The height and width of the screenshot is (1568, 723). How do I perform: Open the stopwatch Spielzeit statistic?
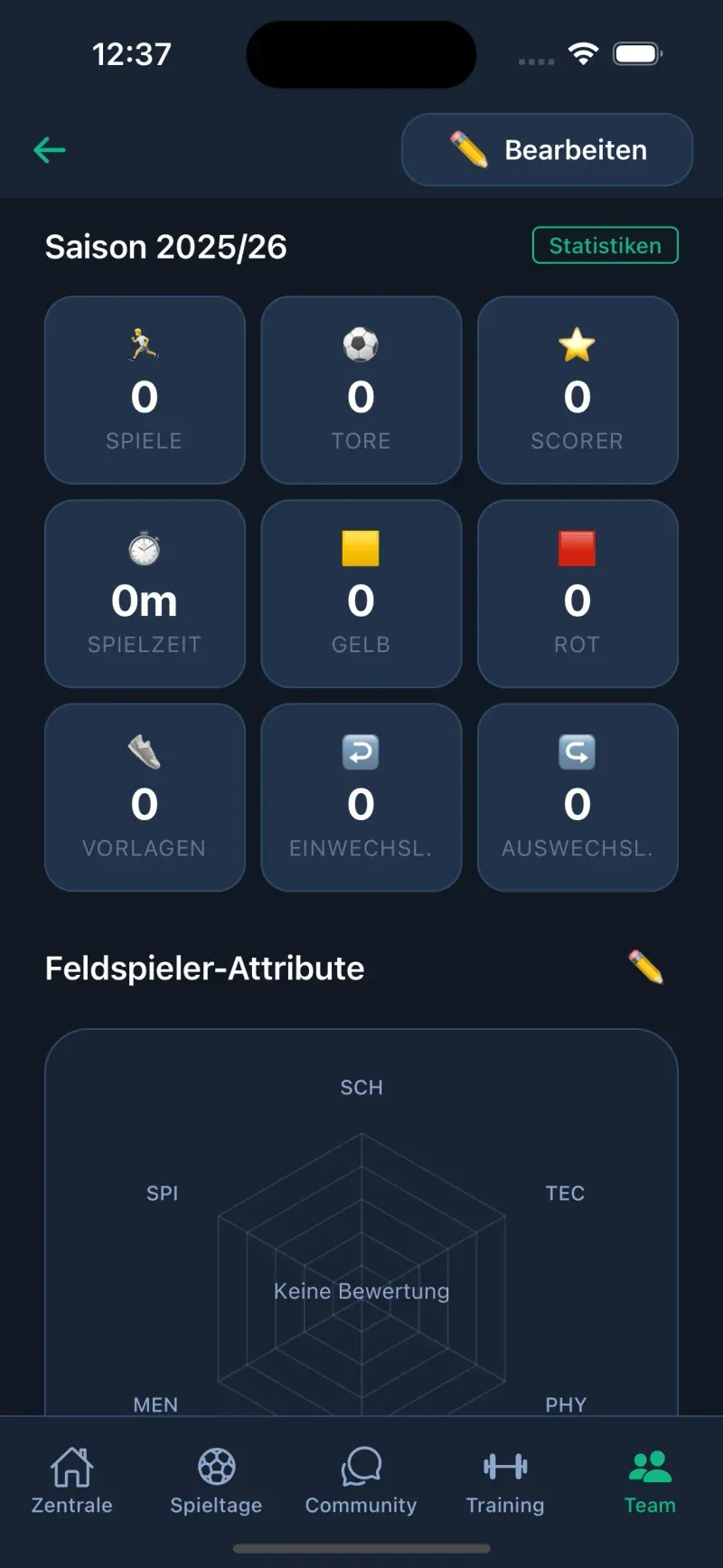145,549
